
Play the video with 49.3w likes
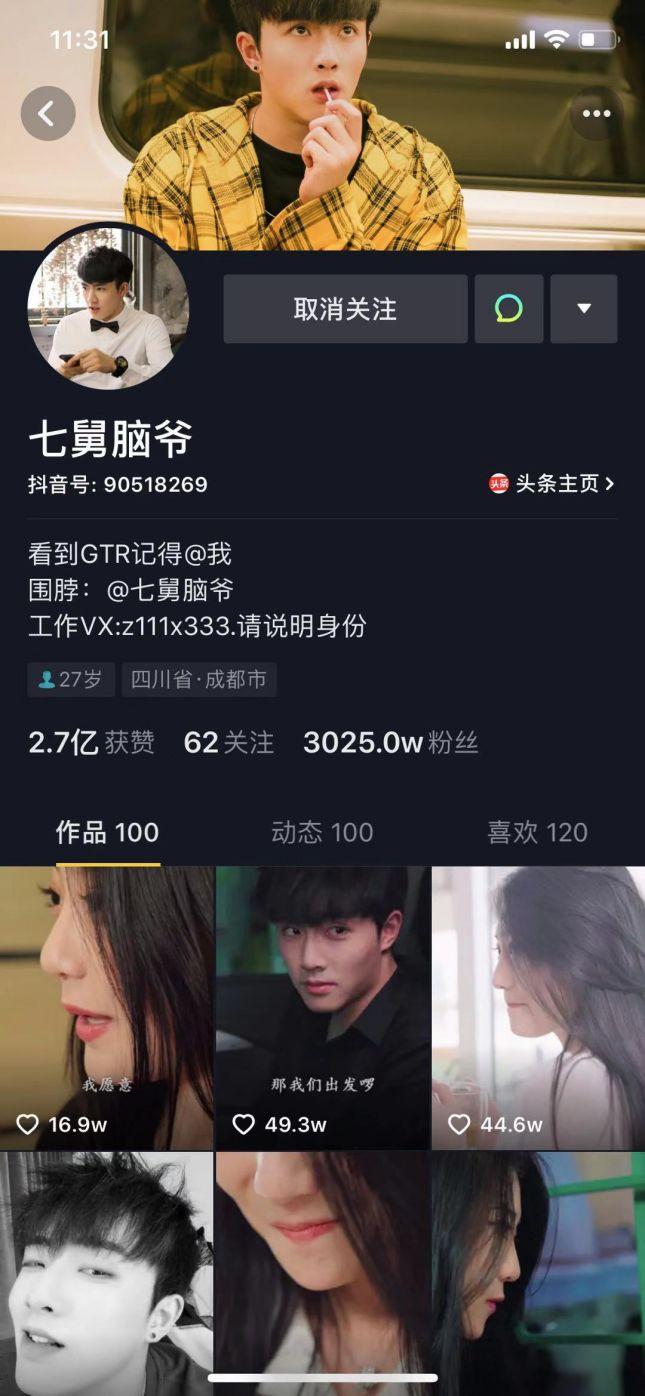click(x=322, y=1007)
